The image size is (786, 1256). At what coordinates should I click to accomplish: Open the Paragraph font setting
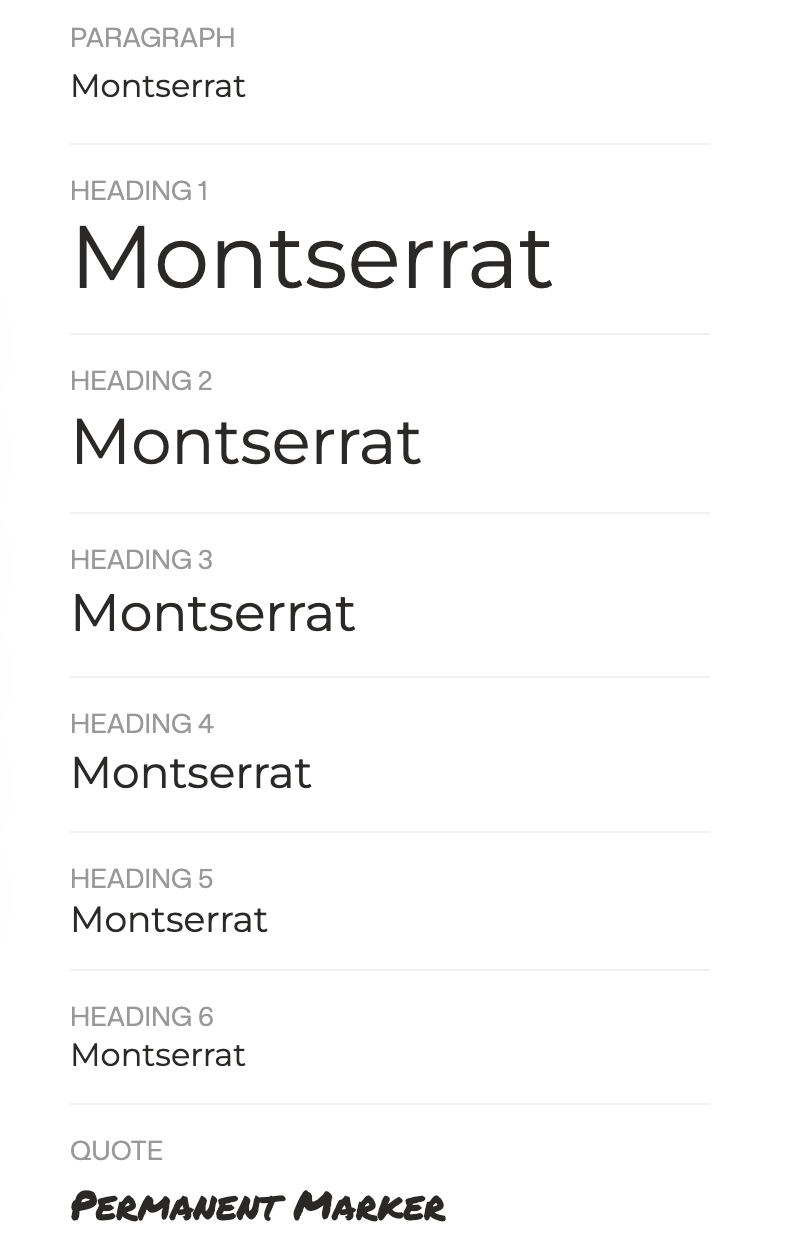click(158, 86)
